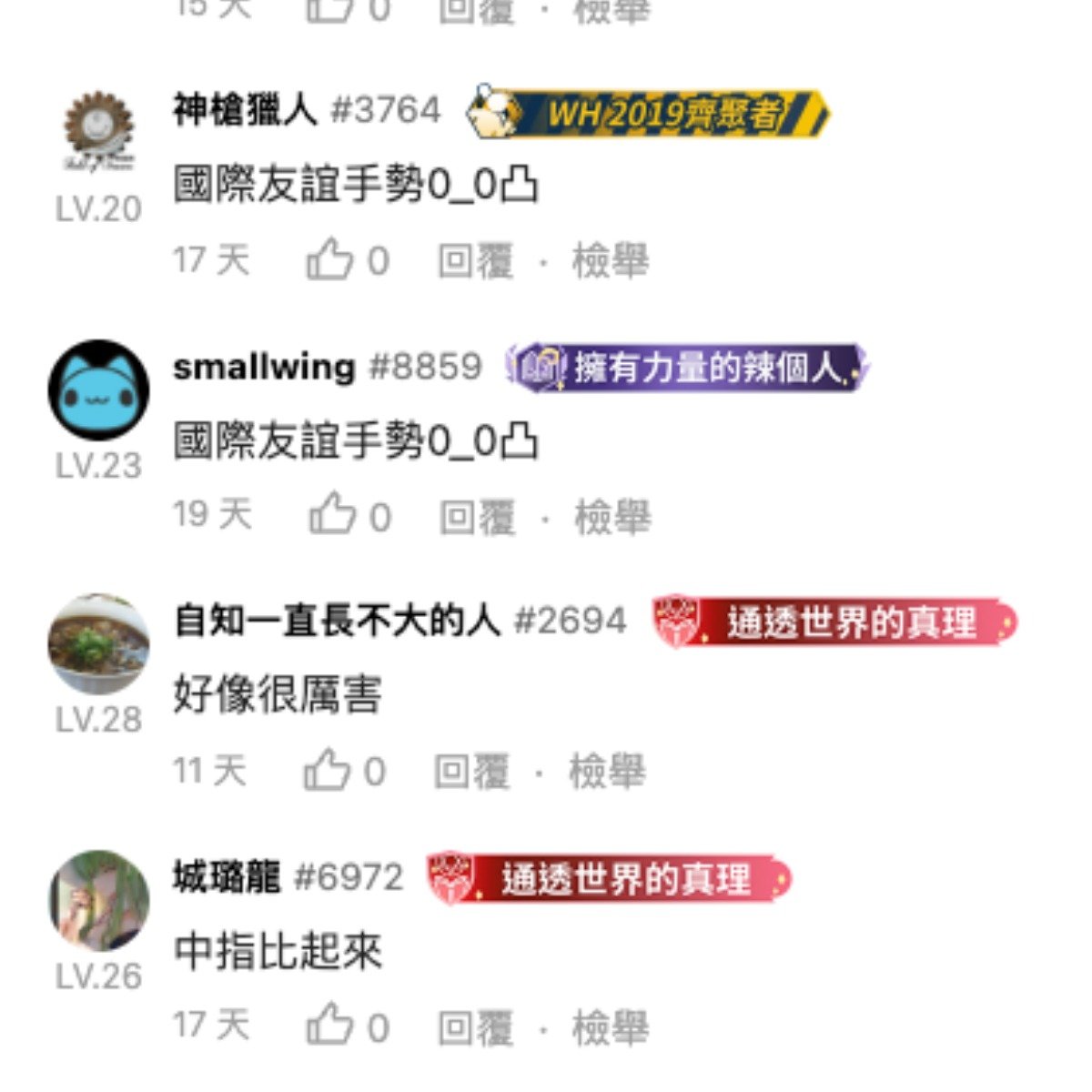Reply to smallwing's comment
1092x1092 pixels.
click(x=477, y=517)
